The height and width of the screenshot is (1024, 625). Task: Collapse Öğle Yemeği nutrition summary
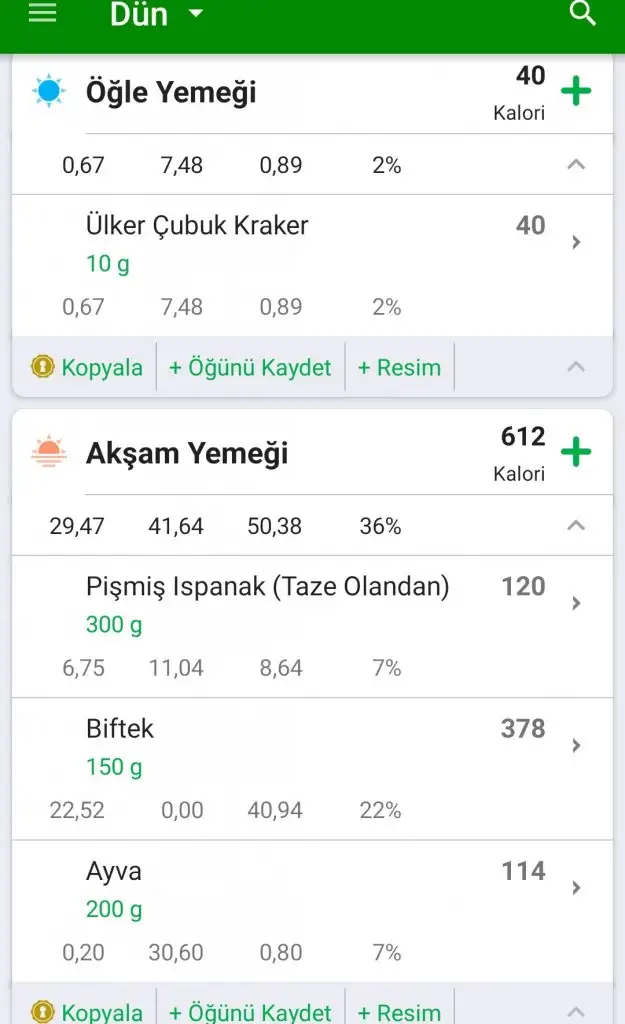point(576,165)
